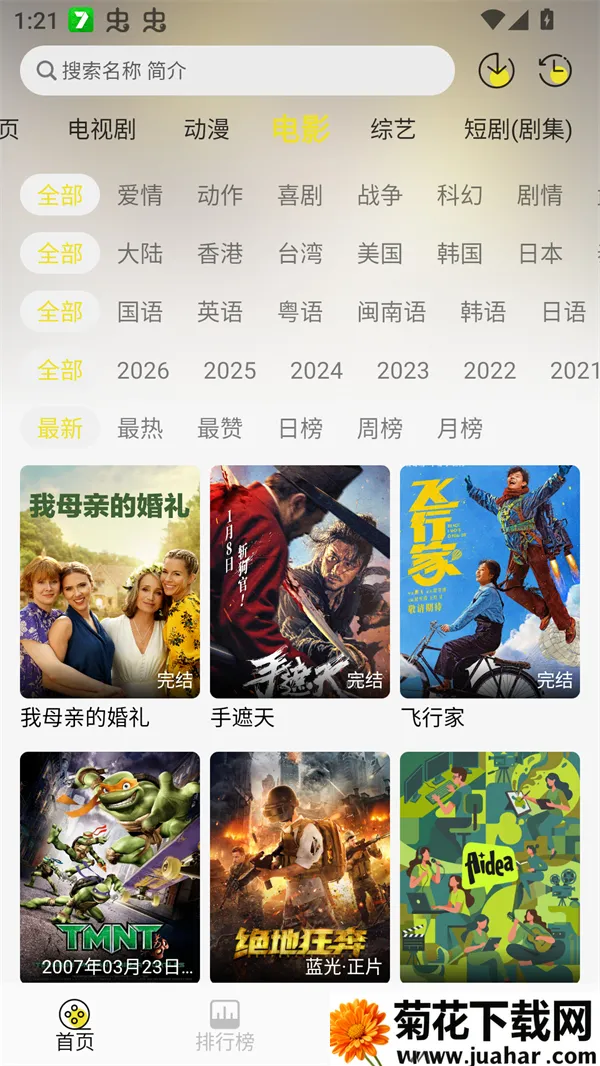Go to the 排行榜 tab
600x1066 pixels.
click(225, 1025)
